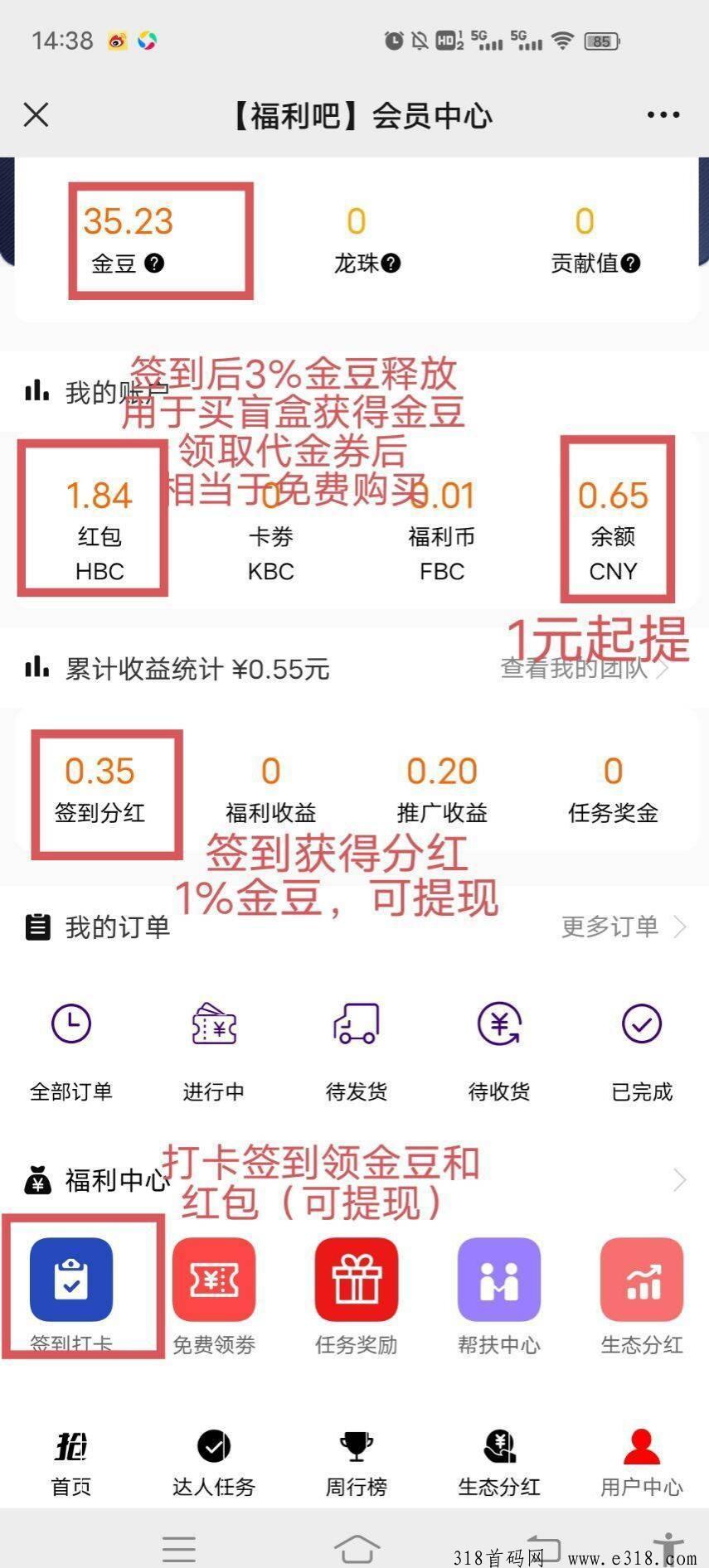Image resolution: width=709 pixels, height=1568 pixels.
Task: Switch to the 首页 tab
Action: [x=71, y=1464]
